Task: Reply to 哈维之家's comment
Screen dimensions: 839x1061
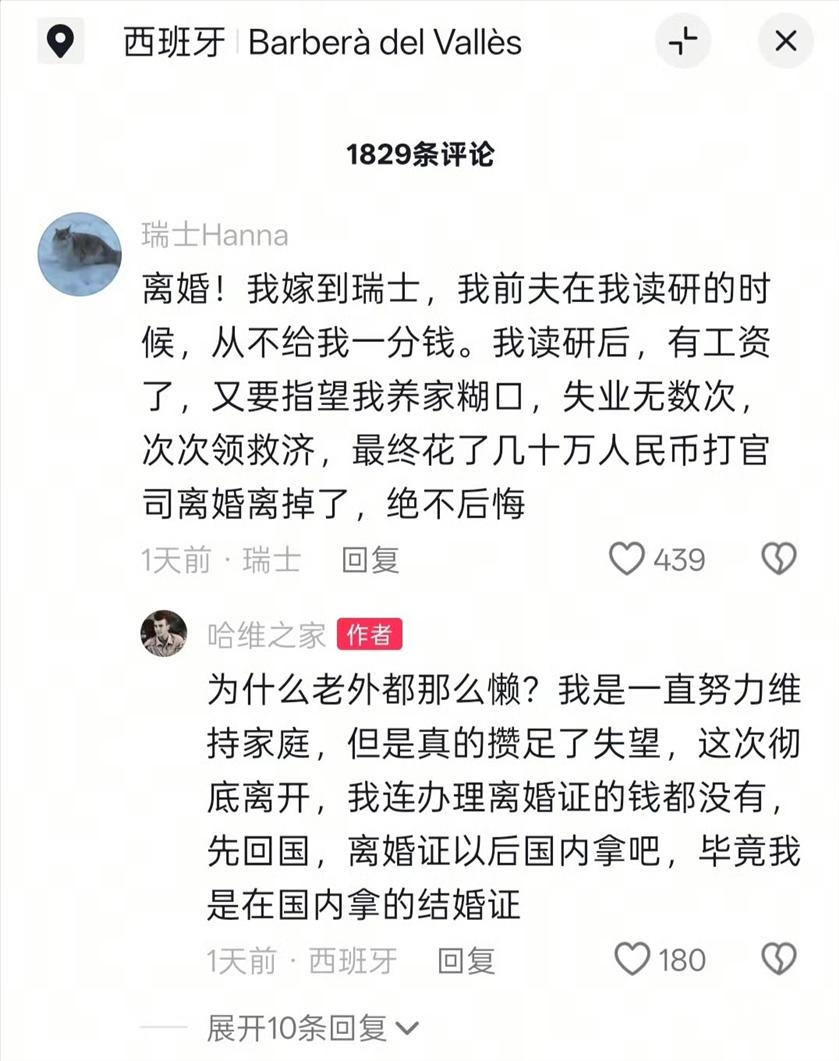Action: coord(466,961)
